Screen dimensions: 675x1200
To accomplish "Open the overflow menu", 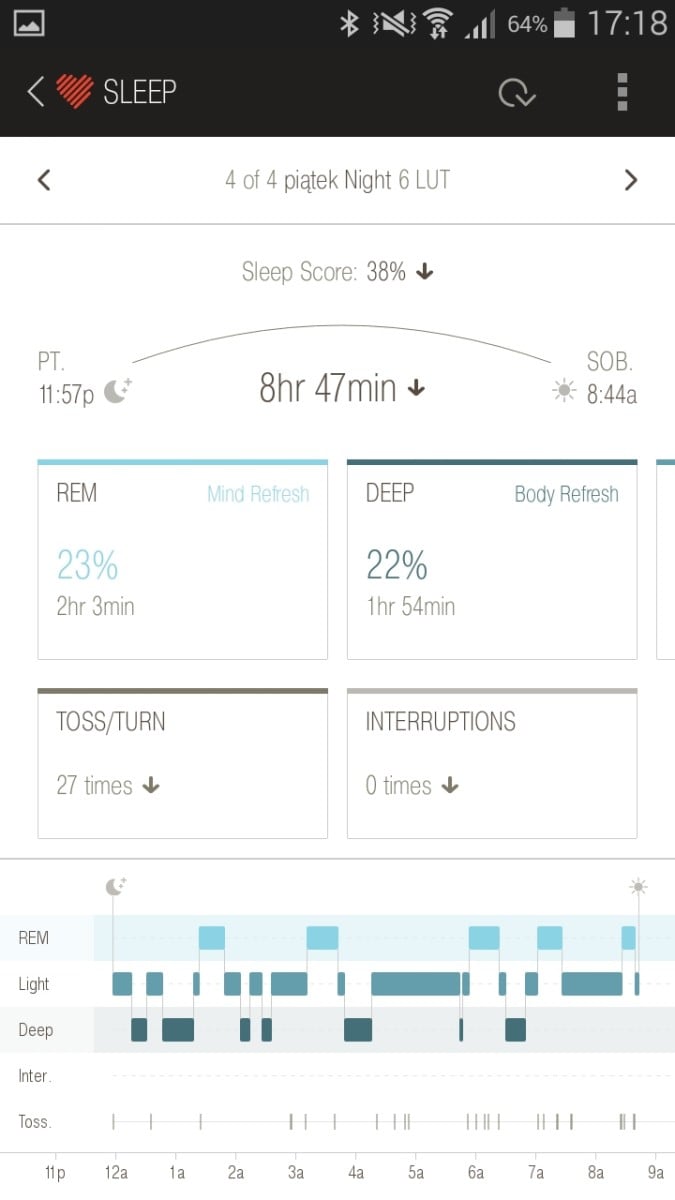I will [622, 92].
